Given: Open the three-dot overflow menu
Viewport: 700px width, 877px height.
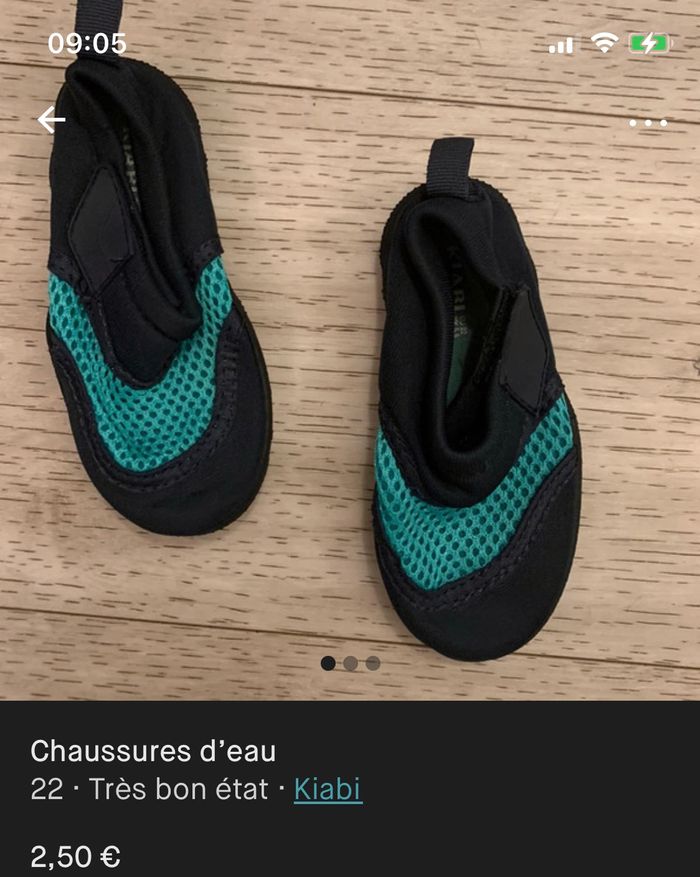Looking at the screenshot, I should [x=648, y=123].
